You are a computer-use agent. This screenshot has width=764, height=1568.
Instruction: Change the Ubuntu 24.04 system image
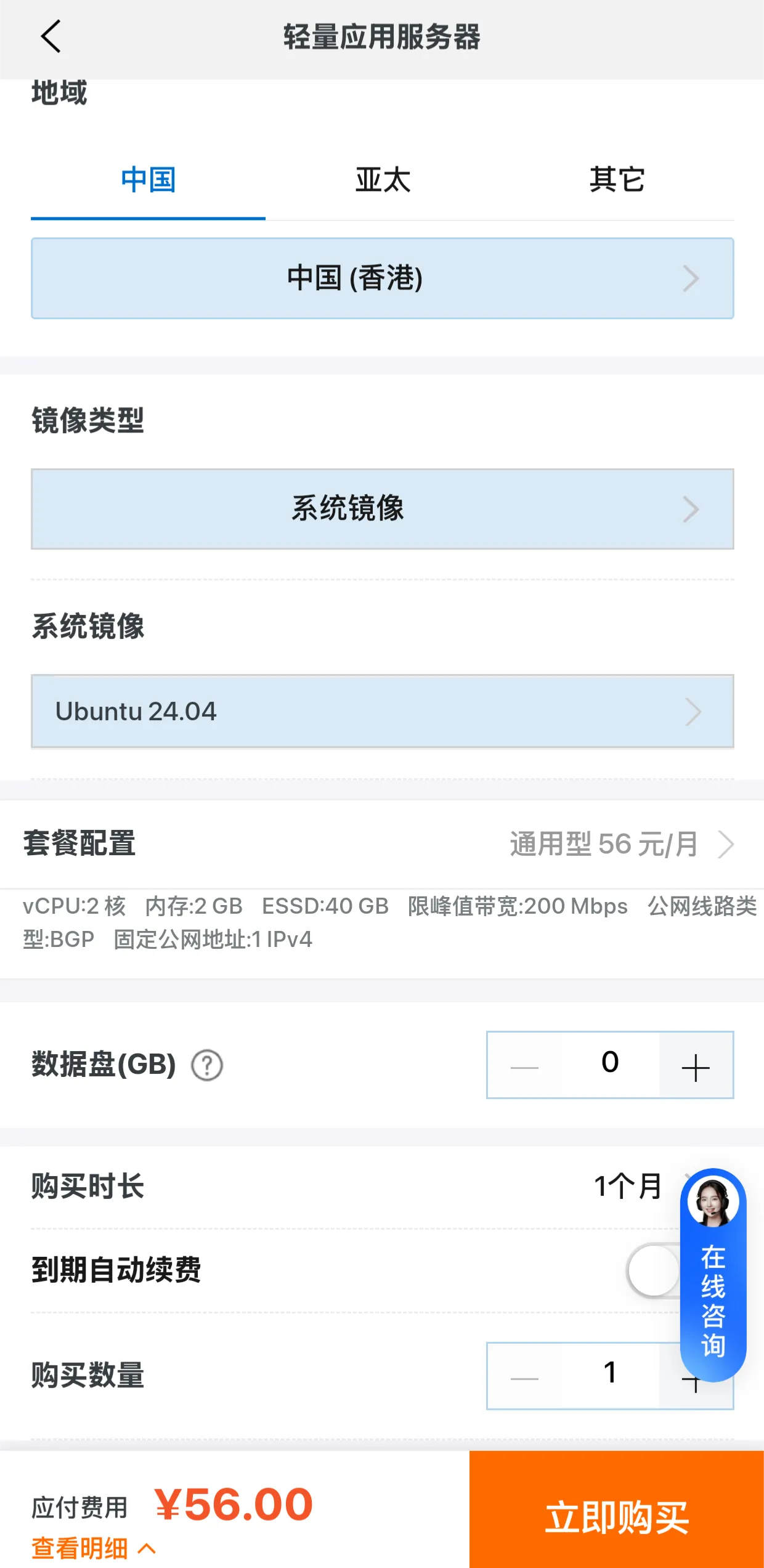tap(382, 712)
